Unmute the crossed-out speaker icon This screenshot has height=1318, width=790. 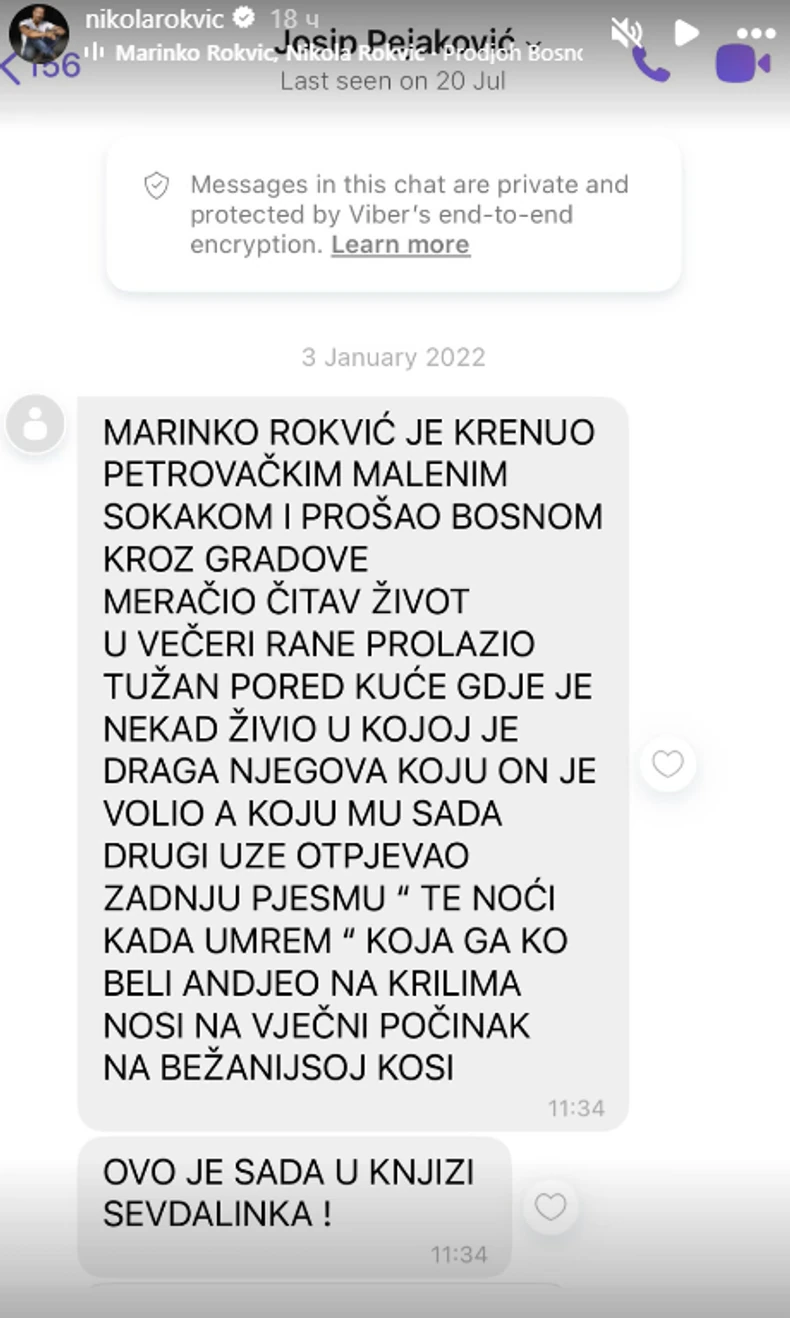(624, 31)
